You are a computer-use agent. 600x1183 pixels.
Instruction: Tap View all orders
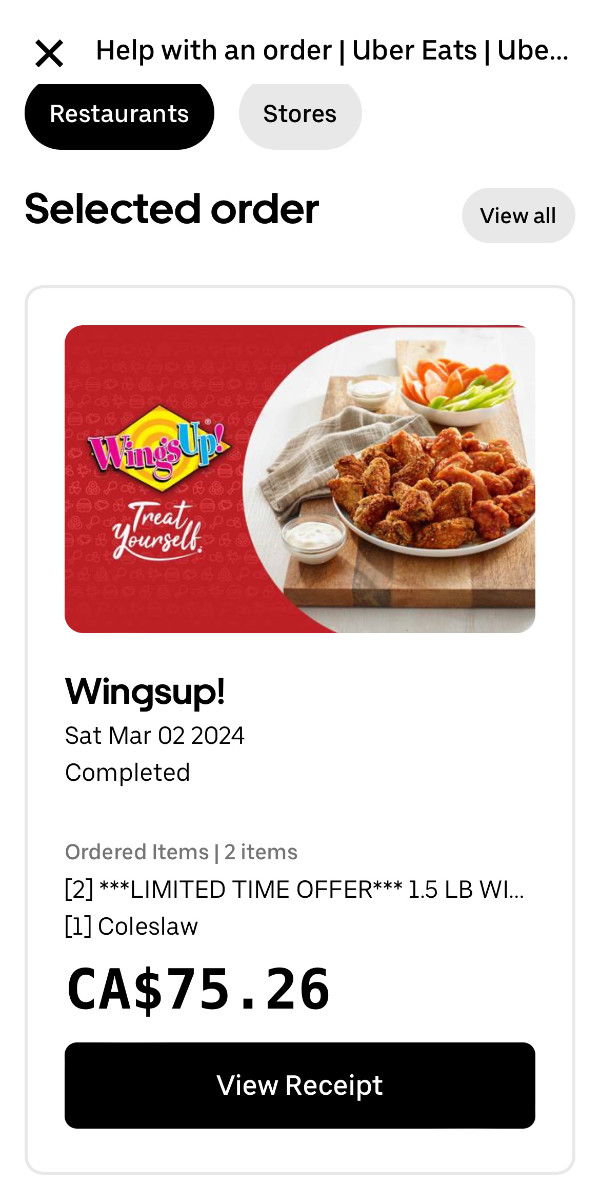(517, 216)
